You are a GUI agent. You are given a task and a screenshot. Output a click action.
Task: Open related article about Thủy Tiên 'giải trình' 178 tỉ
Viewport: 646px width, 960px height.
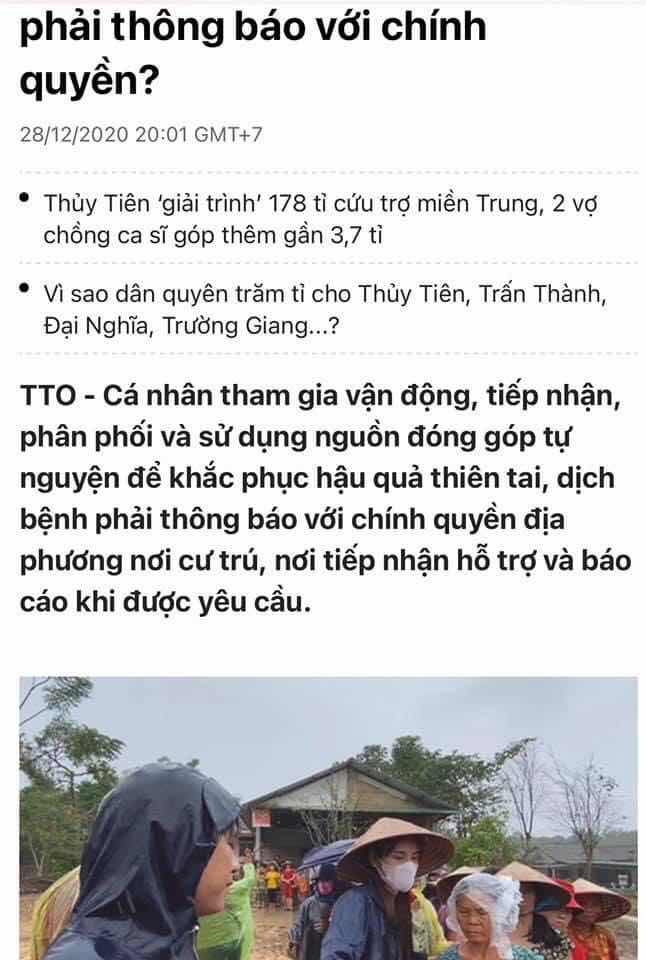coord(321,219)
